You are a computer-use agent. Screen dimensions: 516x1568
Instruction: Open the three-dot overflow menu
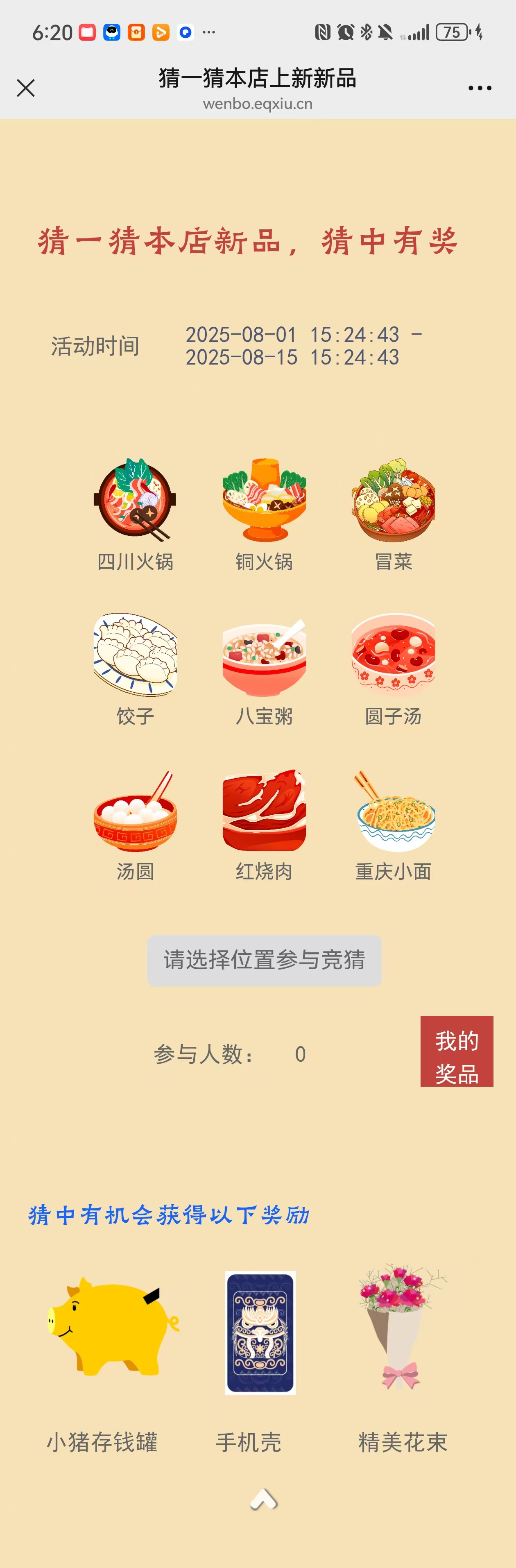pyautogui.click(x=480, y=88)
